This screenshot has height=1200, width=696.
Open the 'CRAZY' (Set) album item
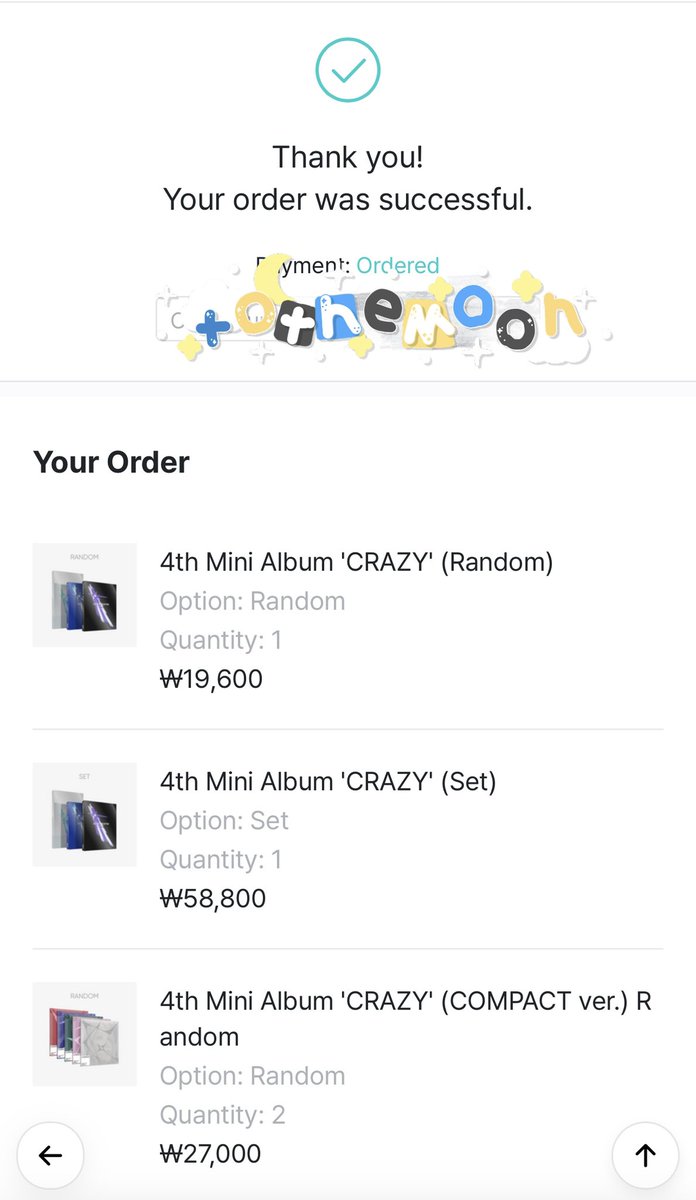tap(348, 839)
